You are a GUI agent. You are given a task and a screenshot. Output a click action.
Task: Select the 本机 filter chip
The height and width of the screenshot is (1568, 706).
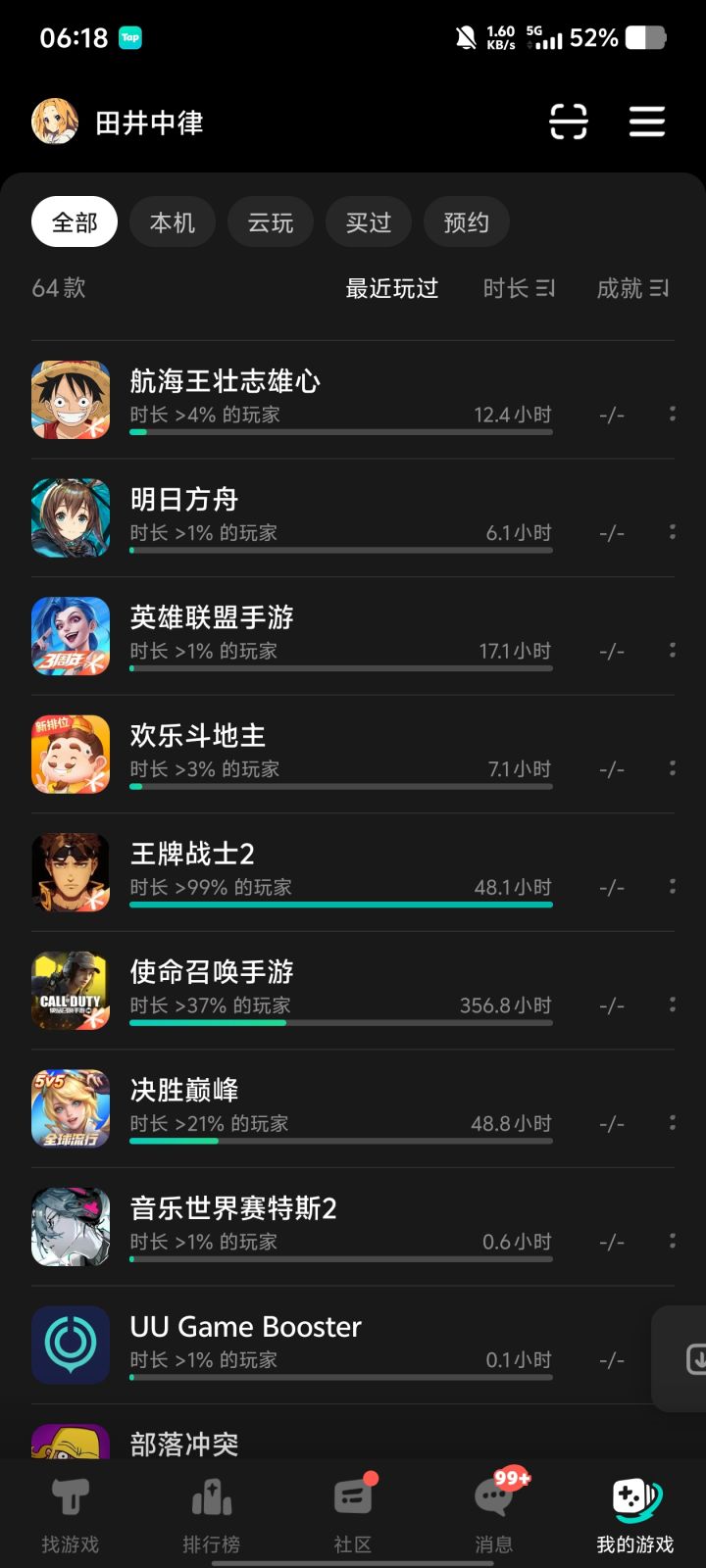(x=173, y=221)
